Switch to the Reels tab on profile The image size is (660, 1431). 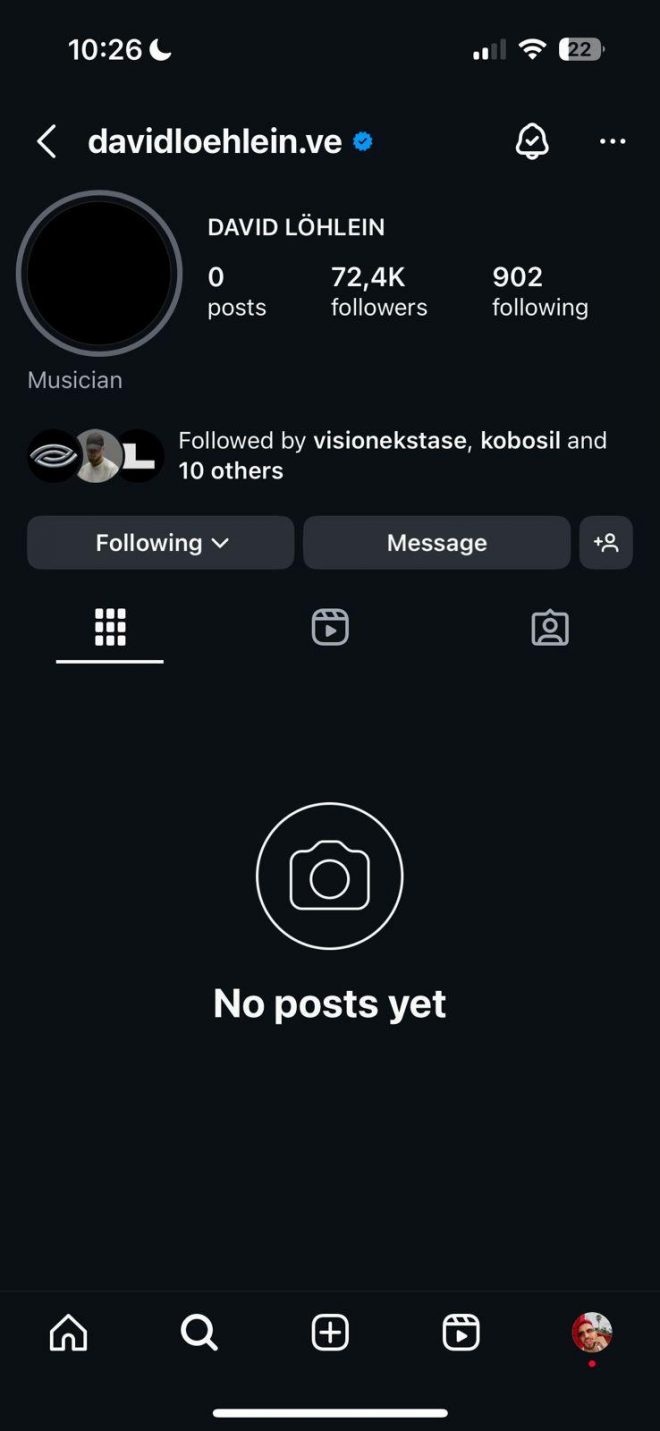[x=330, y=628]
